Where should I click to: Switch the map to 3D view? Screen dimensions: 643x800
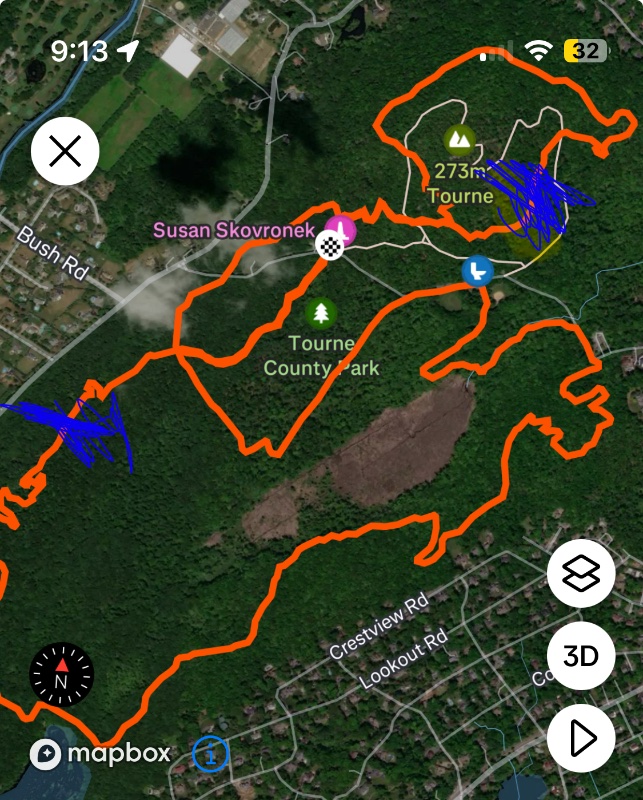click(x=581, y=656)
